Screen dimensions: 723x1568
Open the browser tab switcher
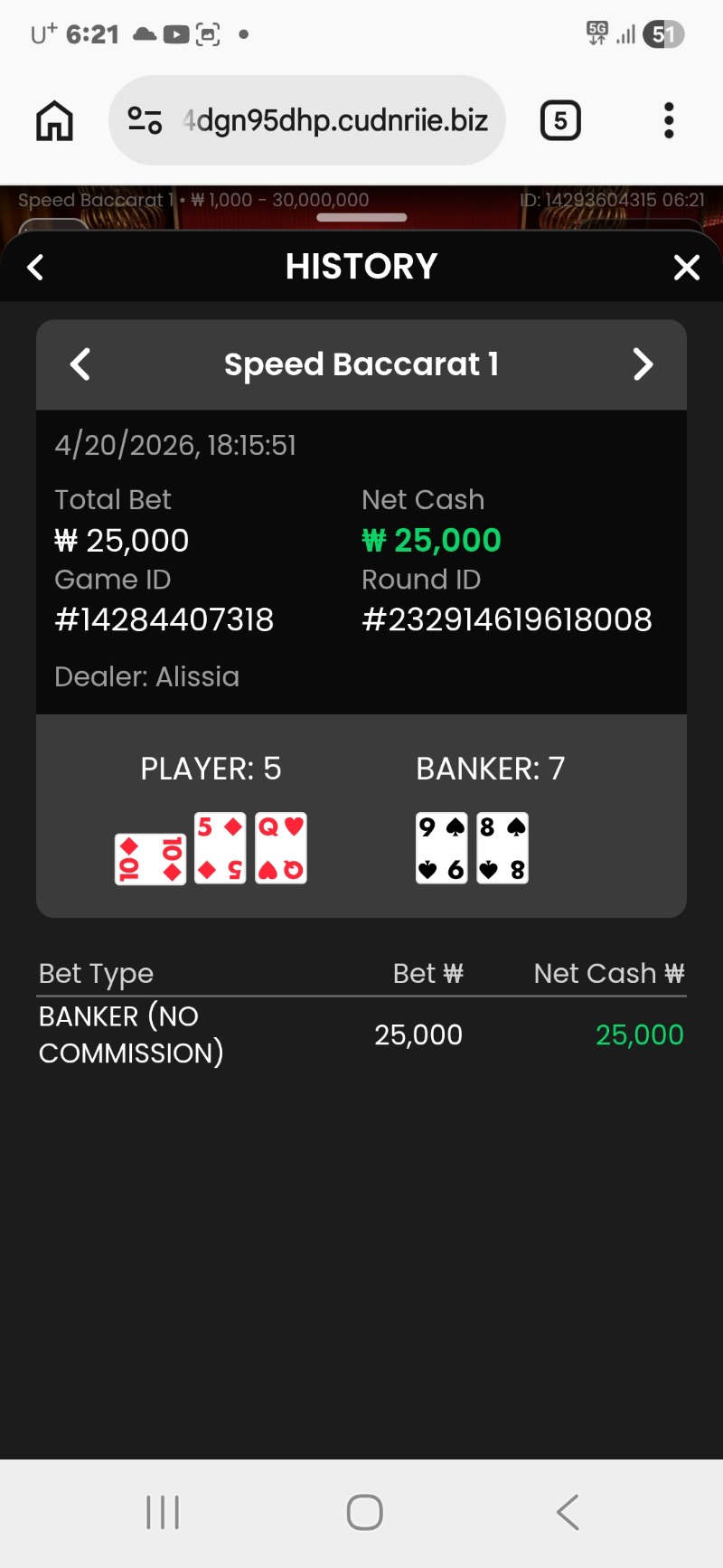click(560, 120)
